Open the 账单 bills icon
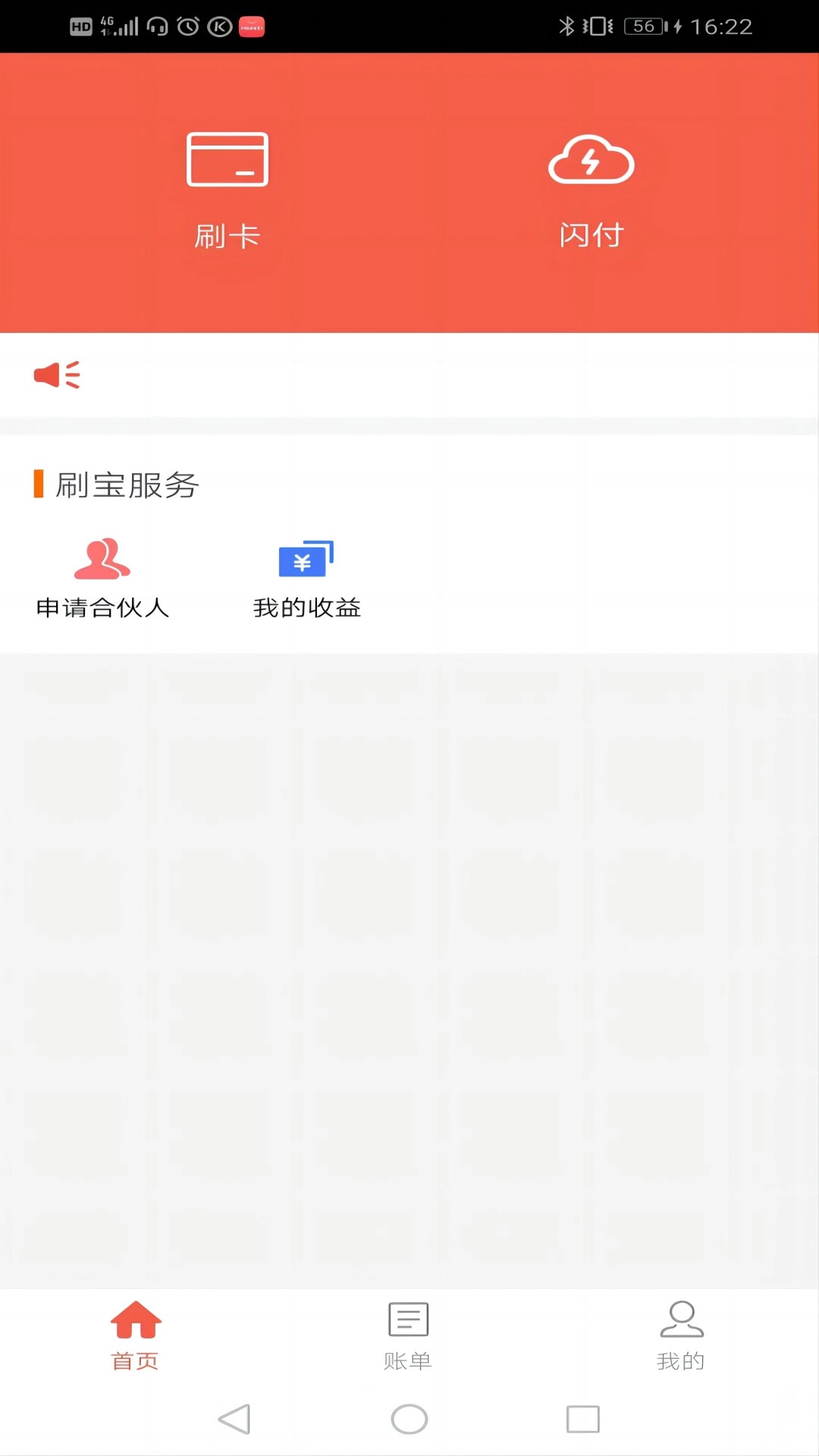 click(x=408, y=1321)
